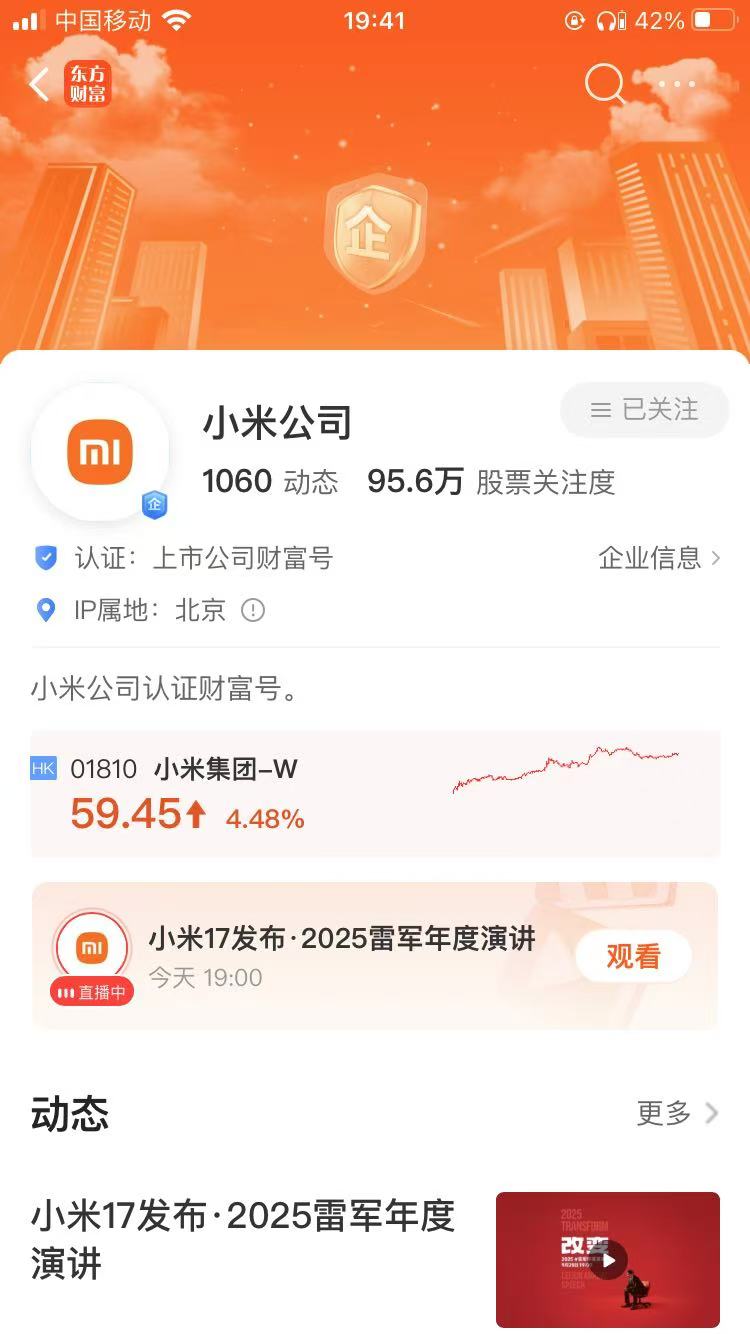
Task: Tap the location pin beside IP属地
Action: pyautogui.click(x=45, y=610)
